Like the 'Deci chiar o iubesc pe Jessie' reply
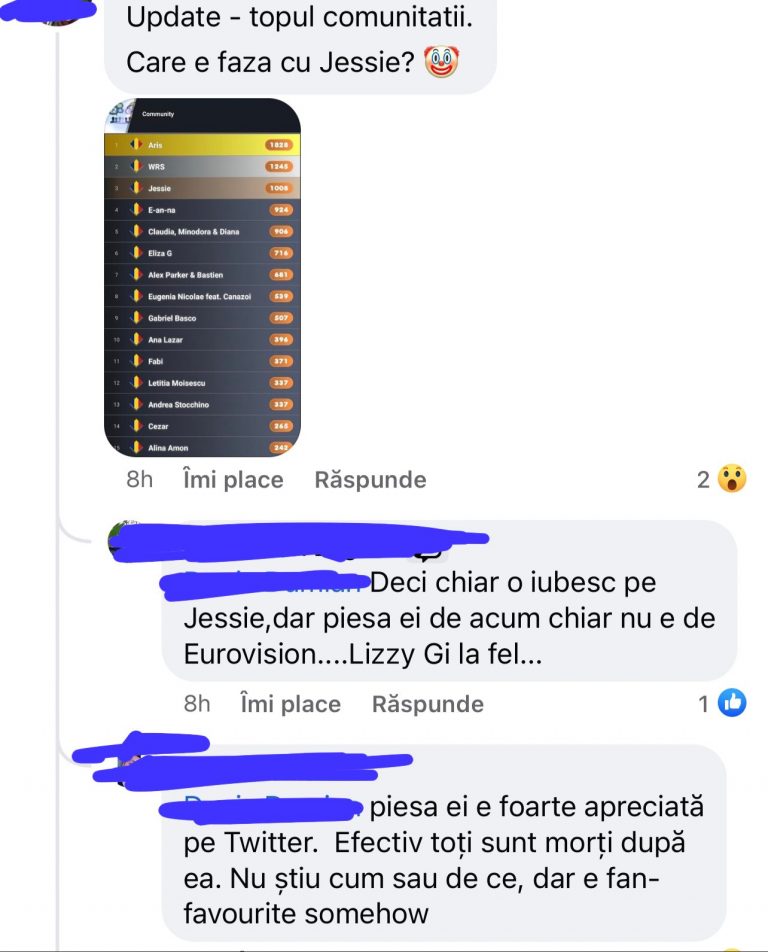The height and width of the screenshot is (952, 768). (290, 704)
